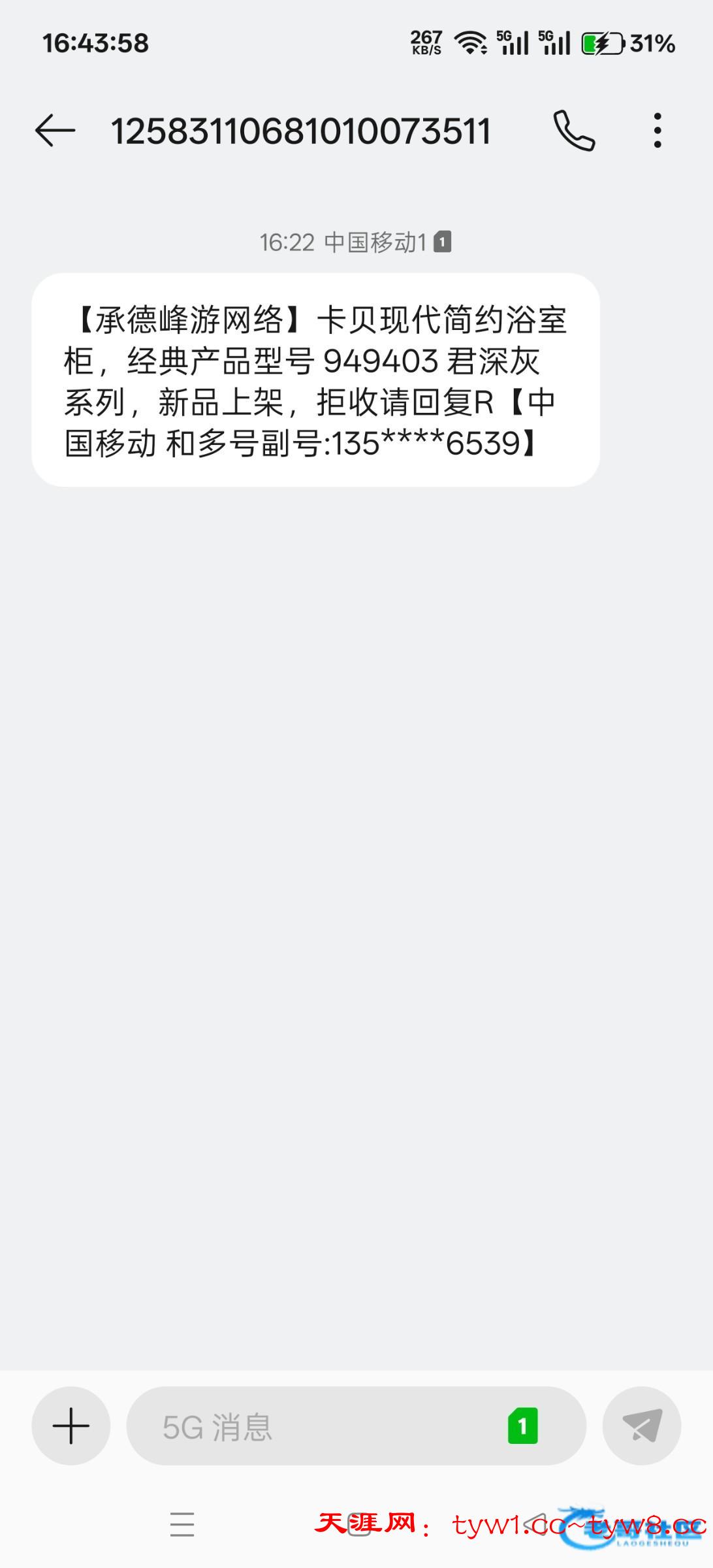713x1568 pixels.
Task: Tap the back arrow to exit conversation
Action: [54, 129]
